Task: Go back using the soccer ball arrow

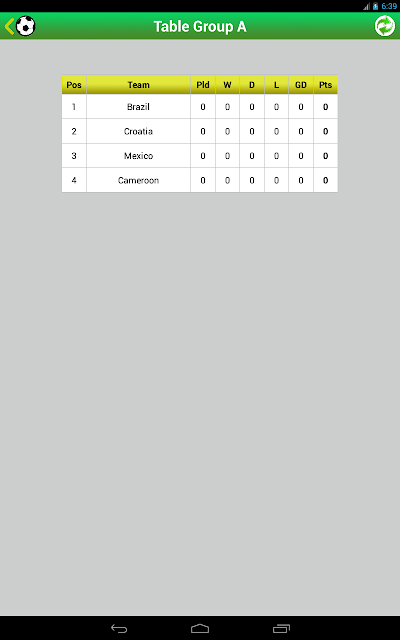Action: [x=20, y=26]
